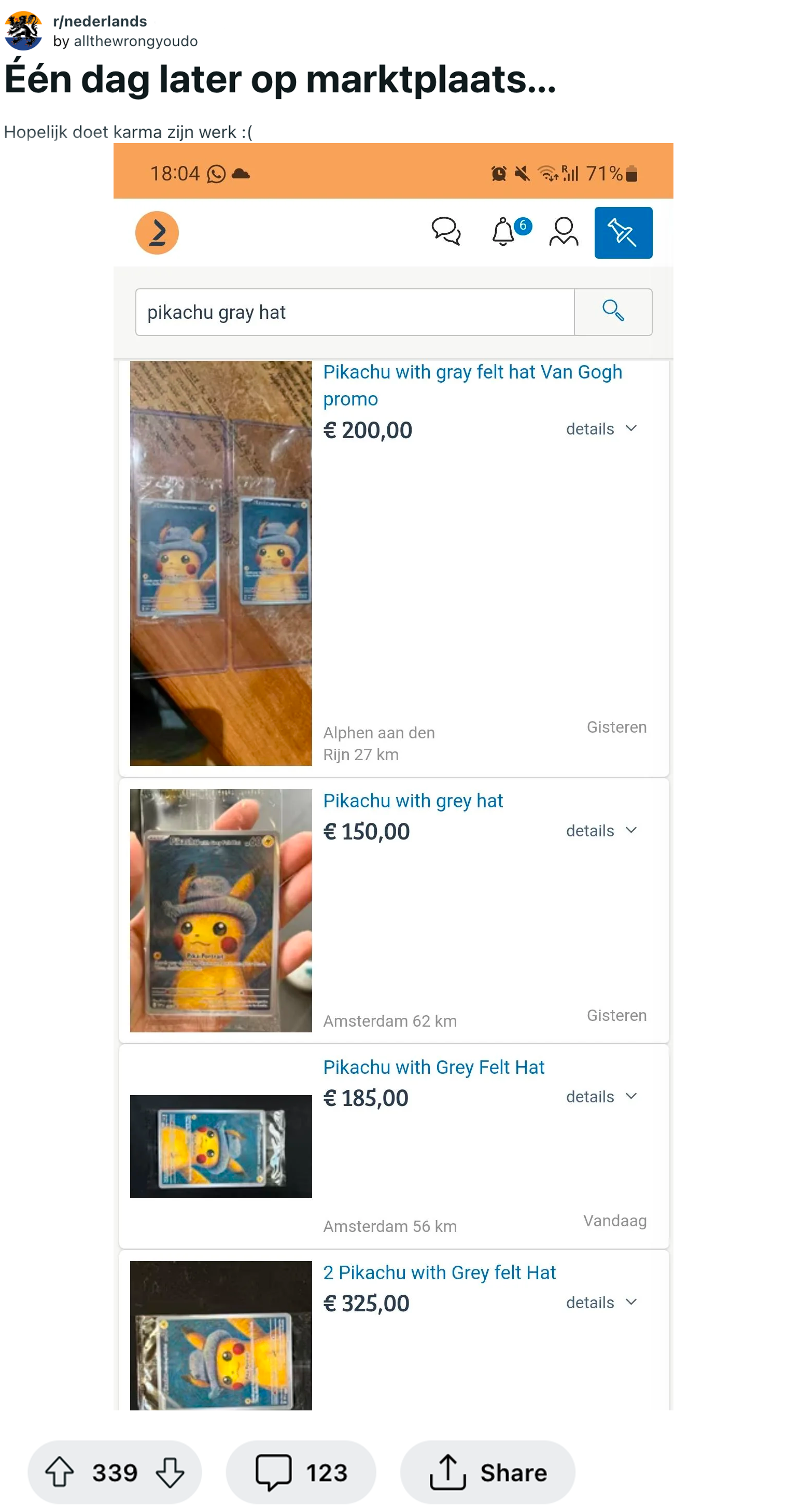The width and height of the screenshot is (787, 1512).
Task: Click the WhatsApp icon in the status bar
Action: pos(217,173)
